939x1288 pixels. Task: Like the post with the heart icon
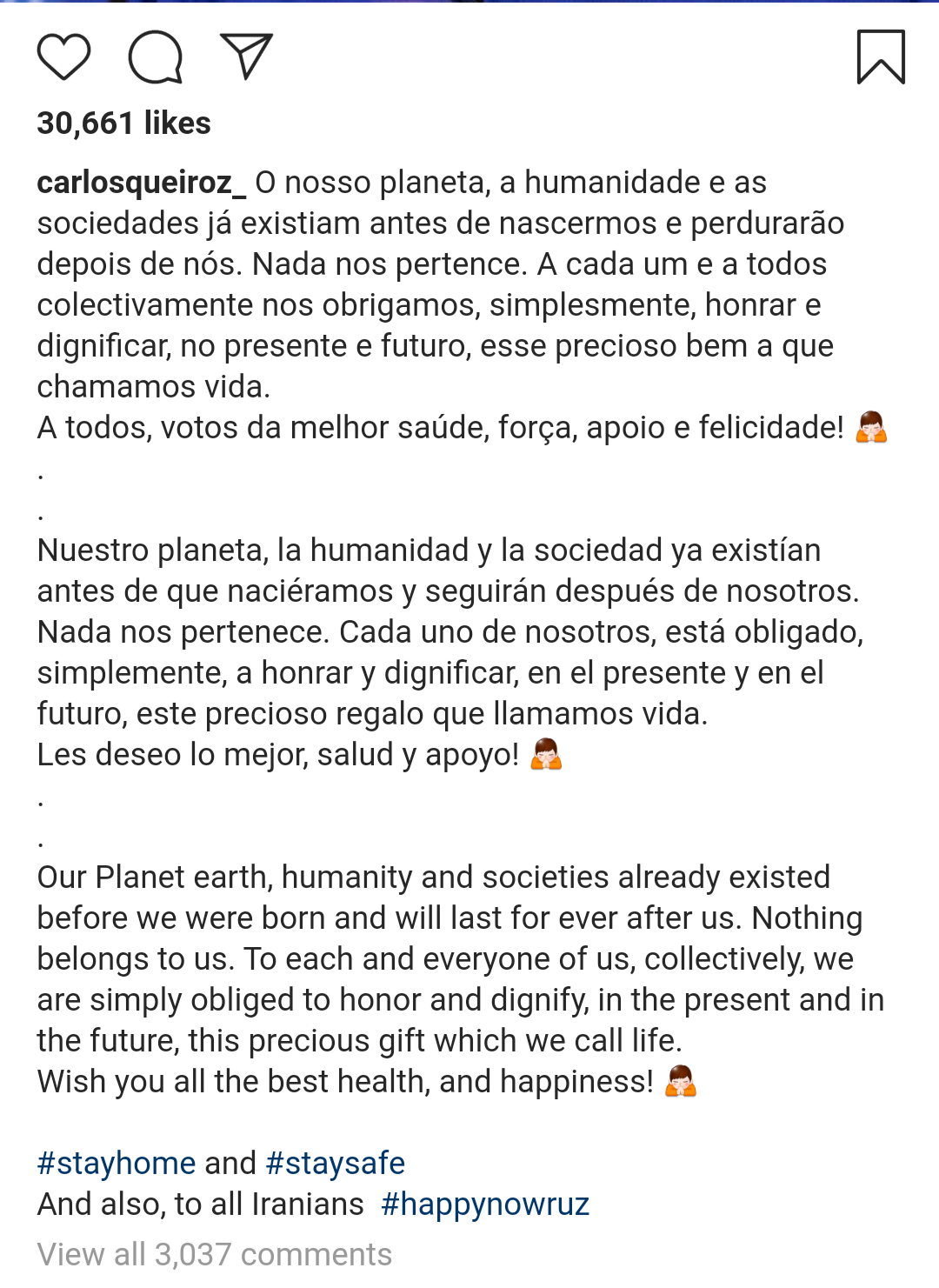[x=63, y=57]
